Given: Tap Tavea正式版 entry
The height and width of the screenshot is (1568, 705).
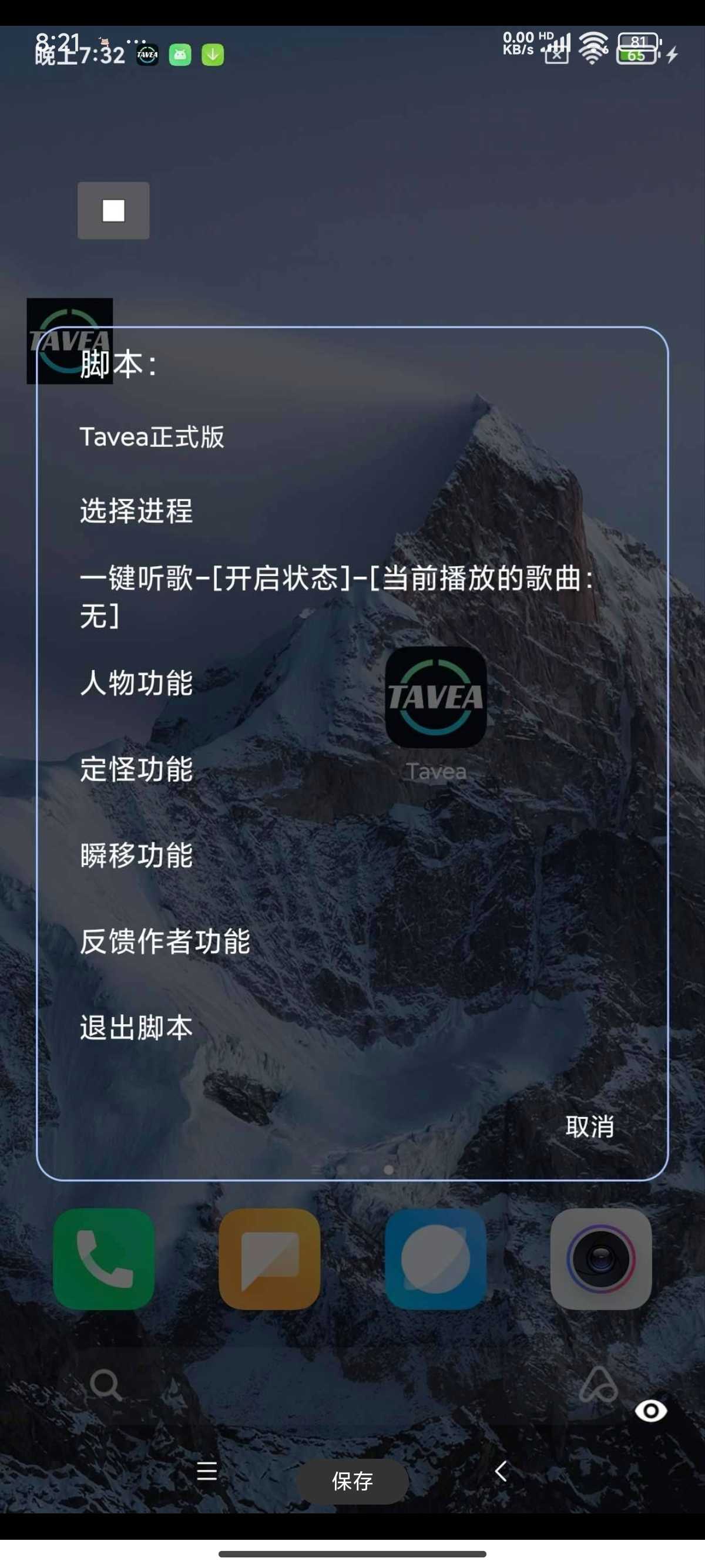Looking at the screenshot, I should 152,436.
